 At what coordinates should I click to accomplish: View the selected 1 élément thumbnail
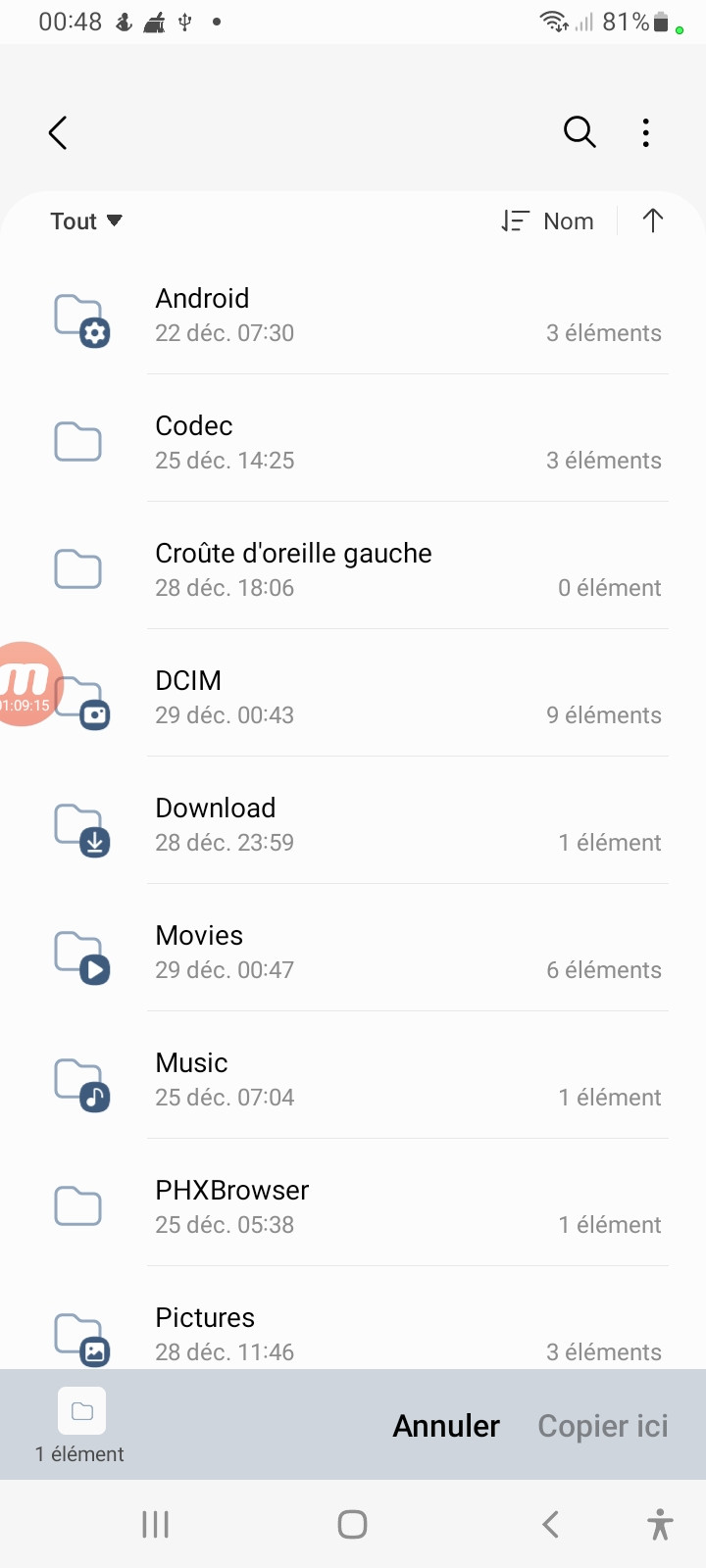[x=82, y=1411]
